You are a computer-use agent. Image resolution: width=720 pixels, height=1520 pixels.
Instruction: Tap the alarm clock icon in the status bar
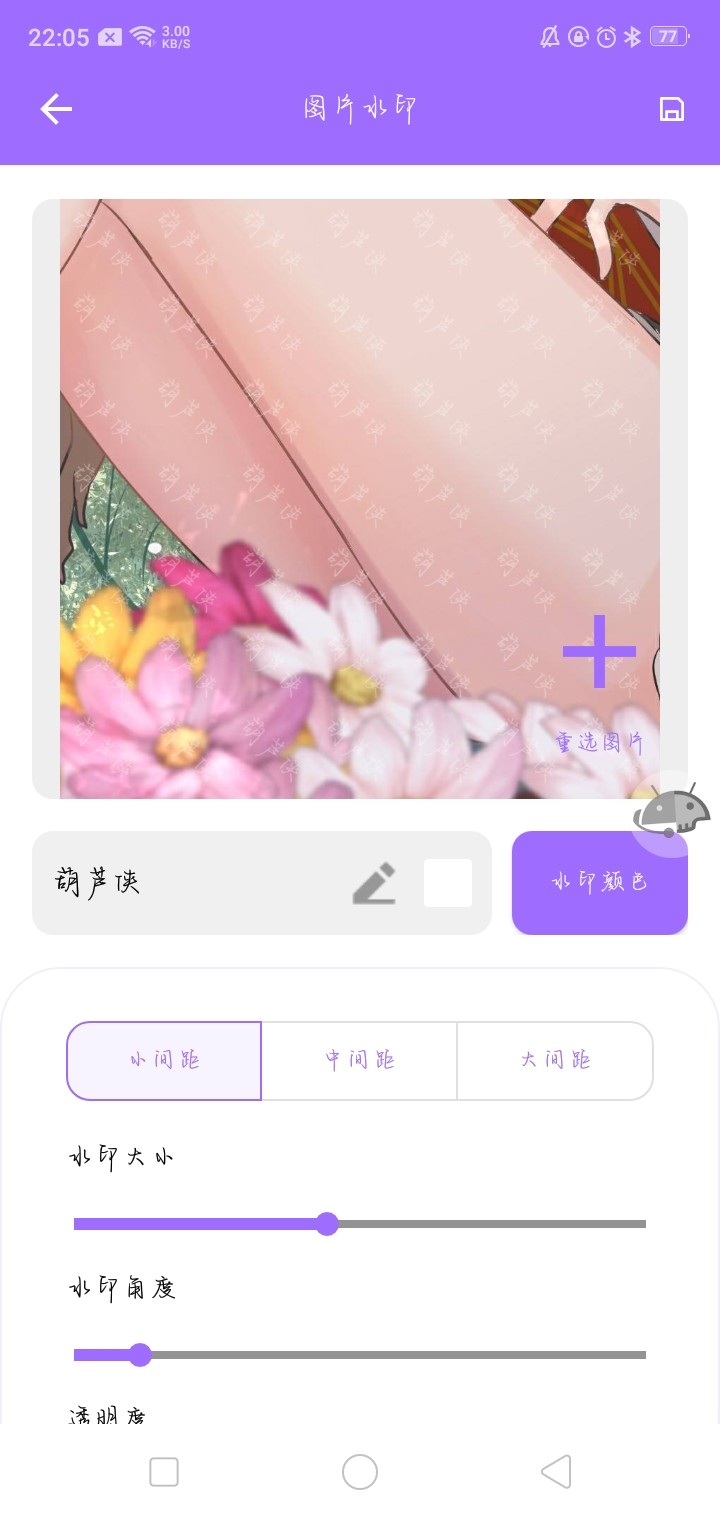[x=604, y=36]
